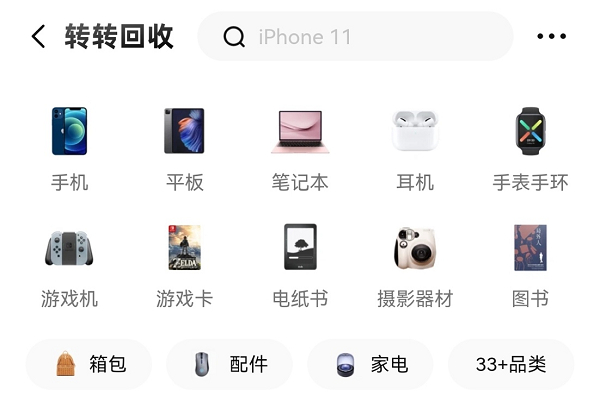600x408 pixels.
Task: Tap the 箱包 chip
Action: point(89,364)
